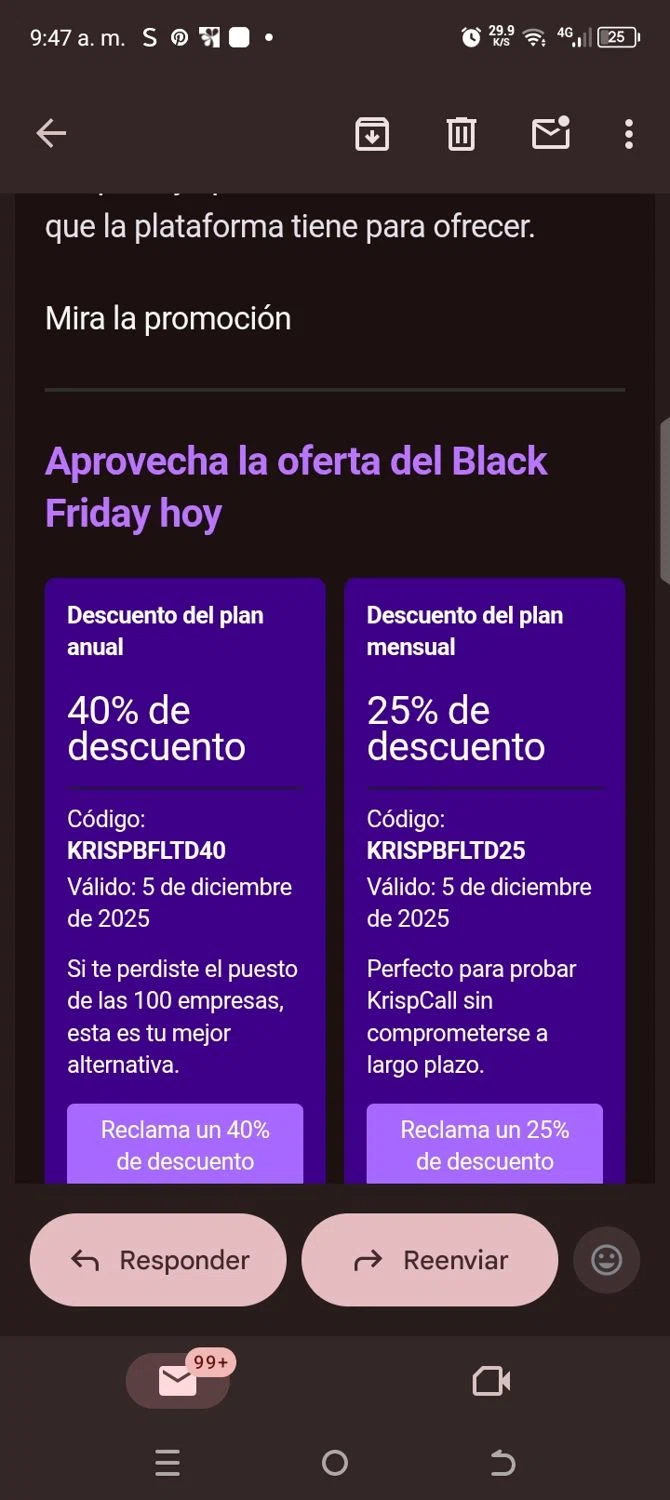Open the Mira la promoción link

point(168,318)
